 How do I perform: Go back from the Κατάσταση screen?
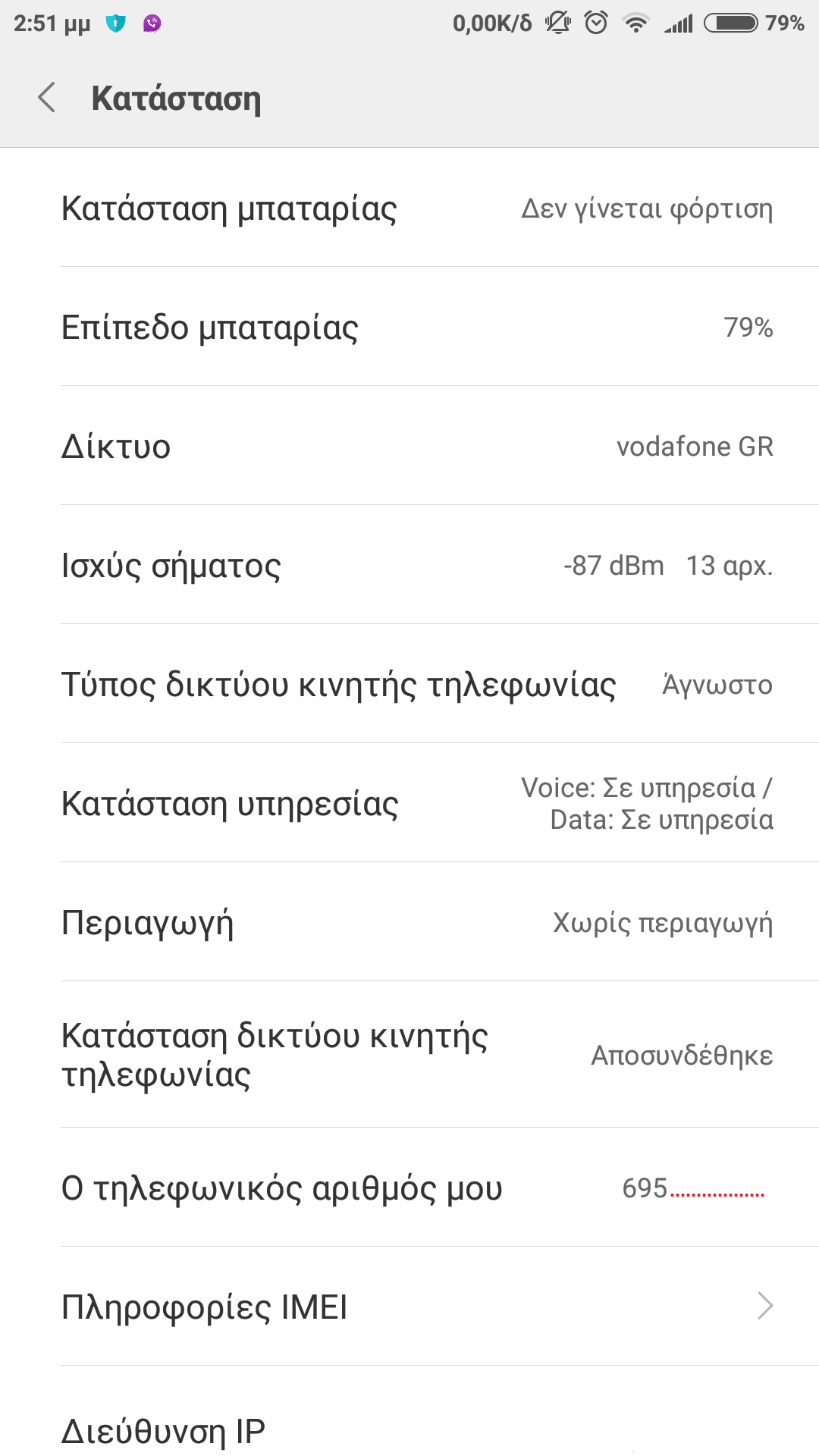47,98
